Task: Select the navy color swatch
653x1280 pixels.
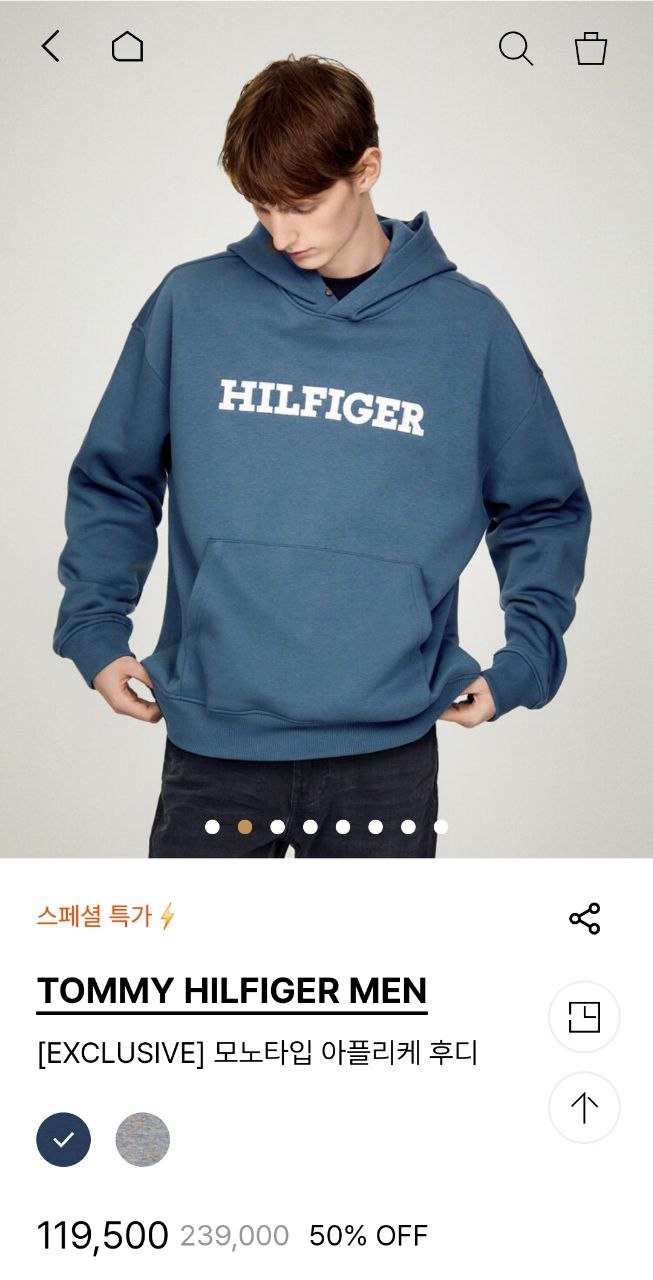Action: click(x=64, y=1139)
